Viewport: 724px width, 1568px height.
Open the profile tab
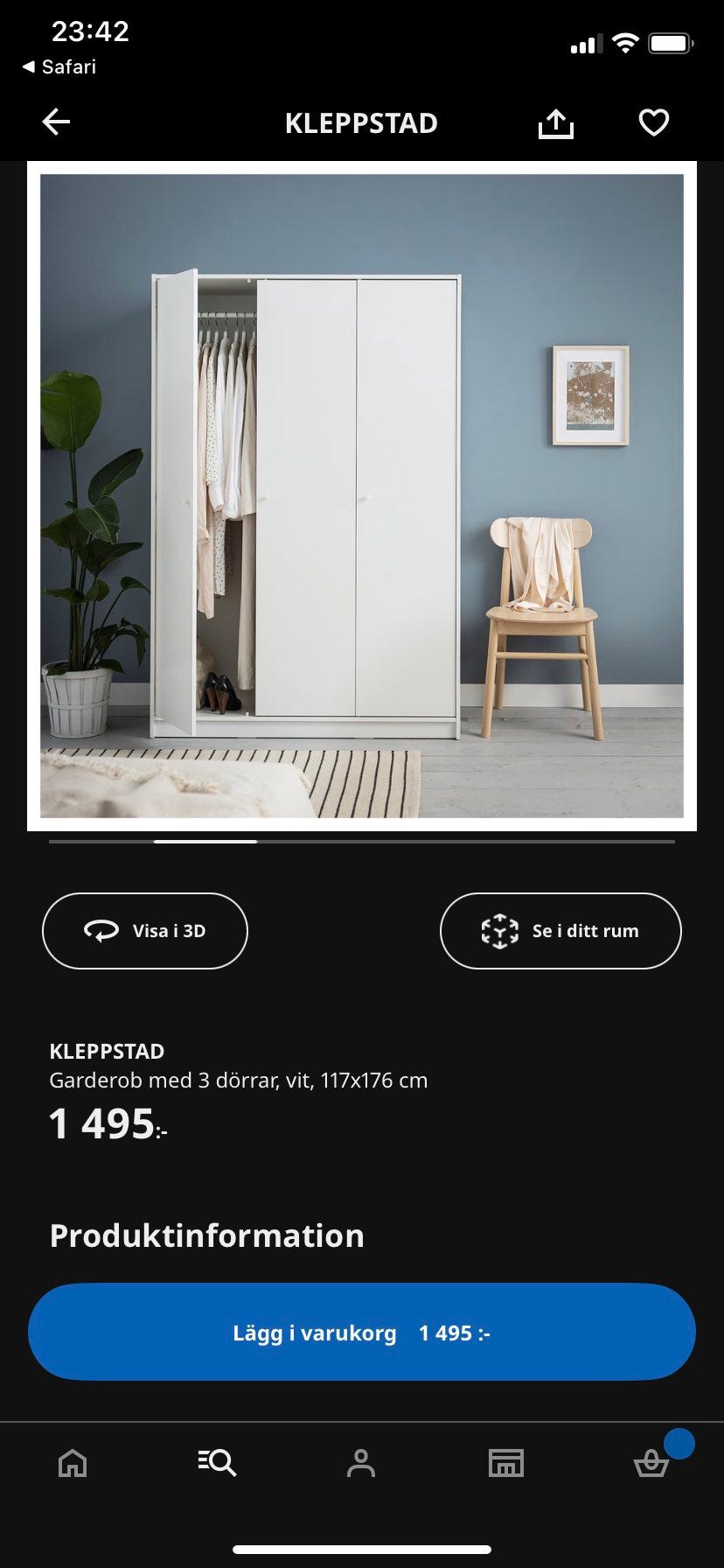361,1463
